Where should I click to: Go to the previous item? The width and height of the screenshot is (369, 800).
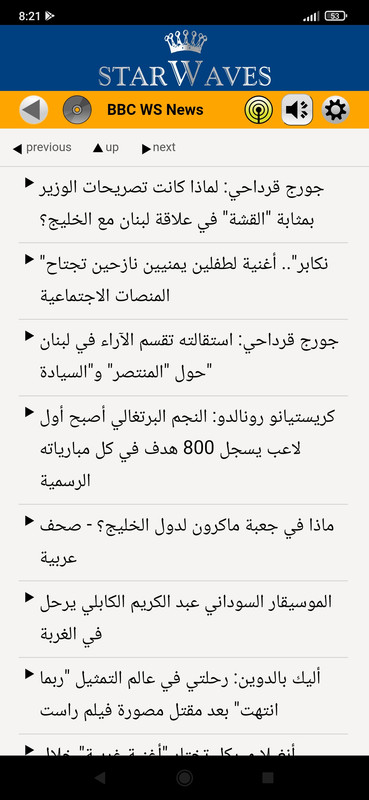(x=42, y=148)
